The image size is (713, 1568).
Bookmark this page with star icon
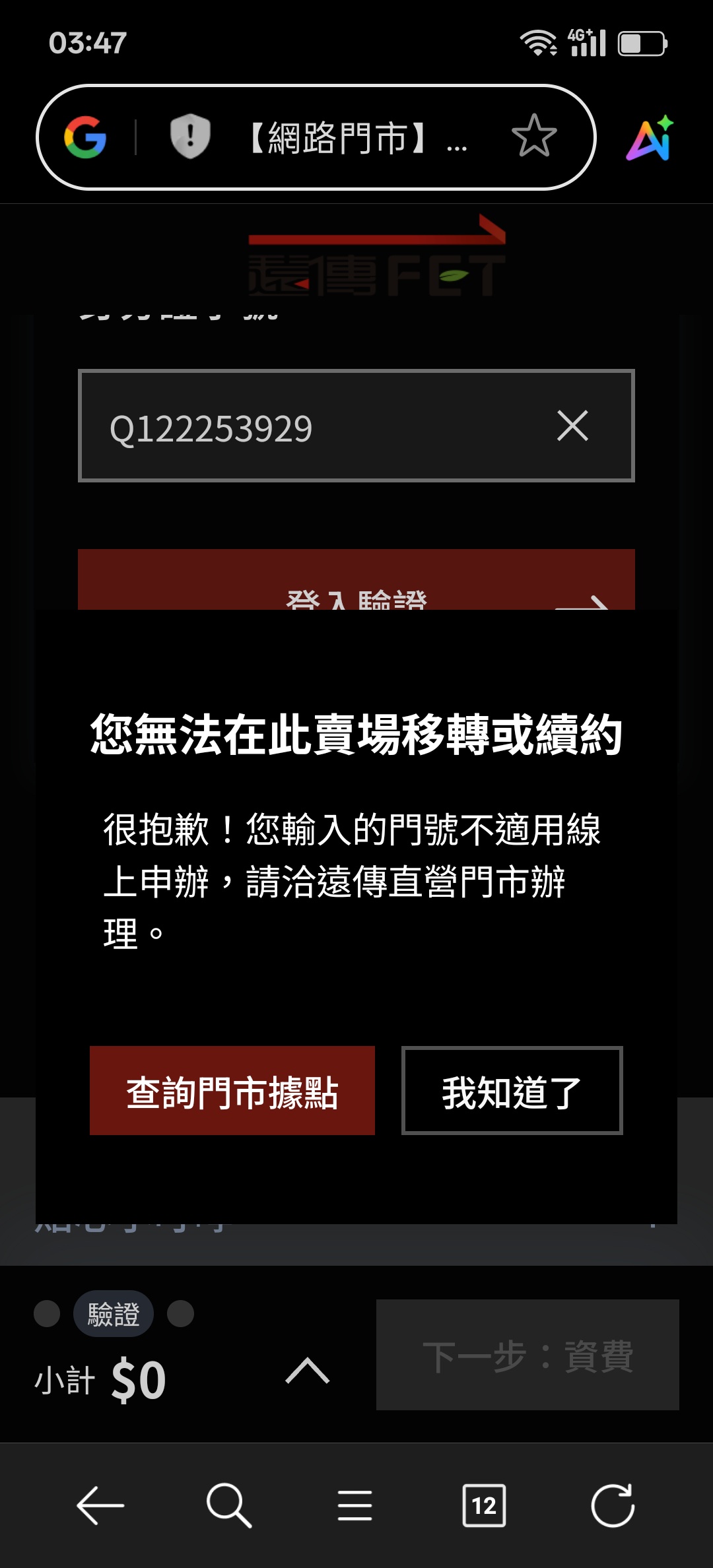pos(533,137)
